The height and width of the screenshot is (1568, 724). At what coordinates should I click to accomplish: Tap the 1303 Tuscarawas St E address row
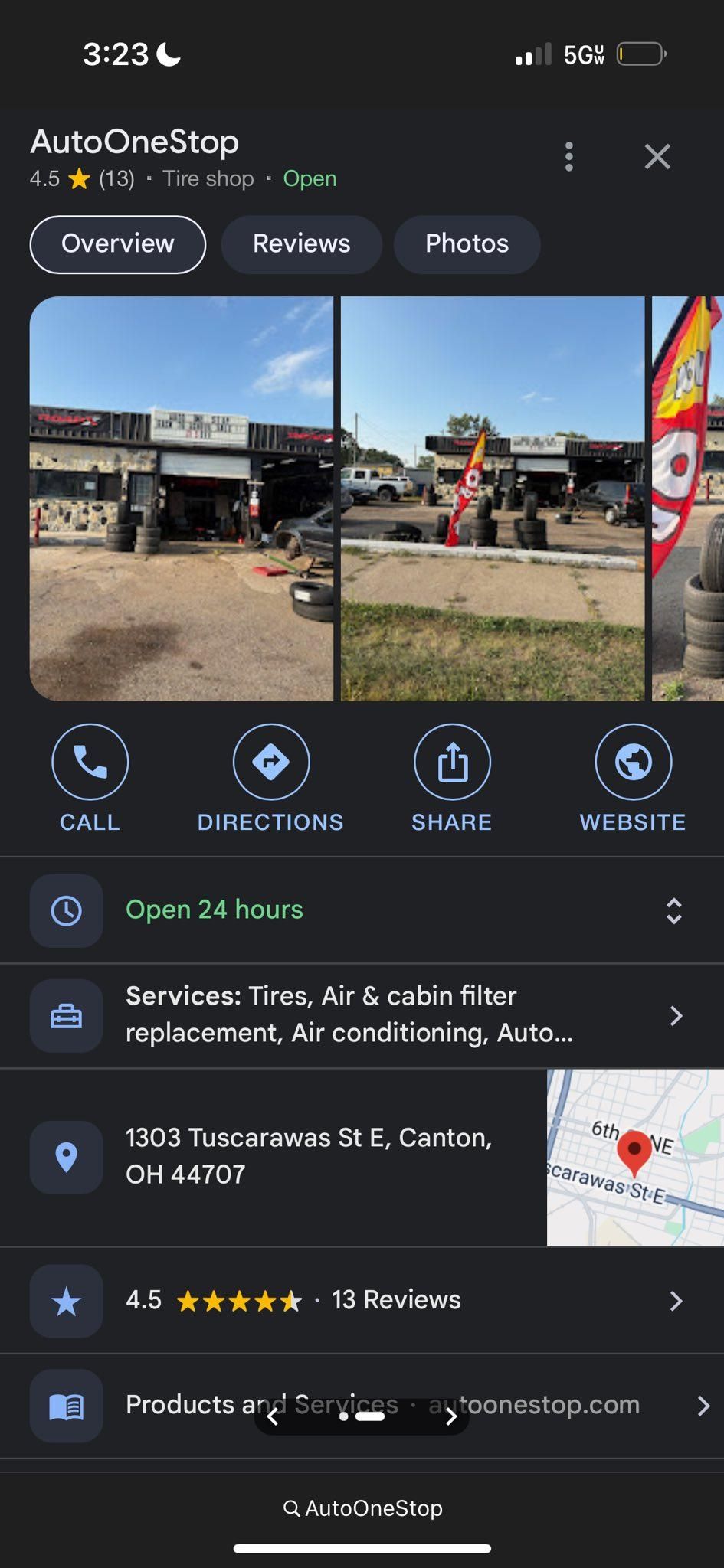coord(306,1156)
